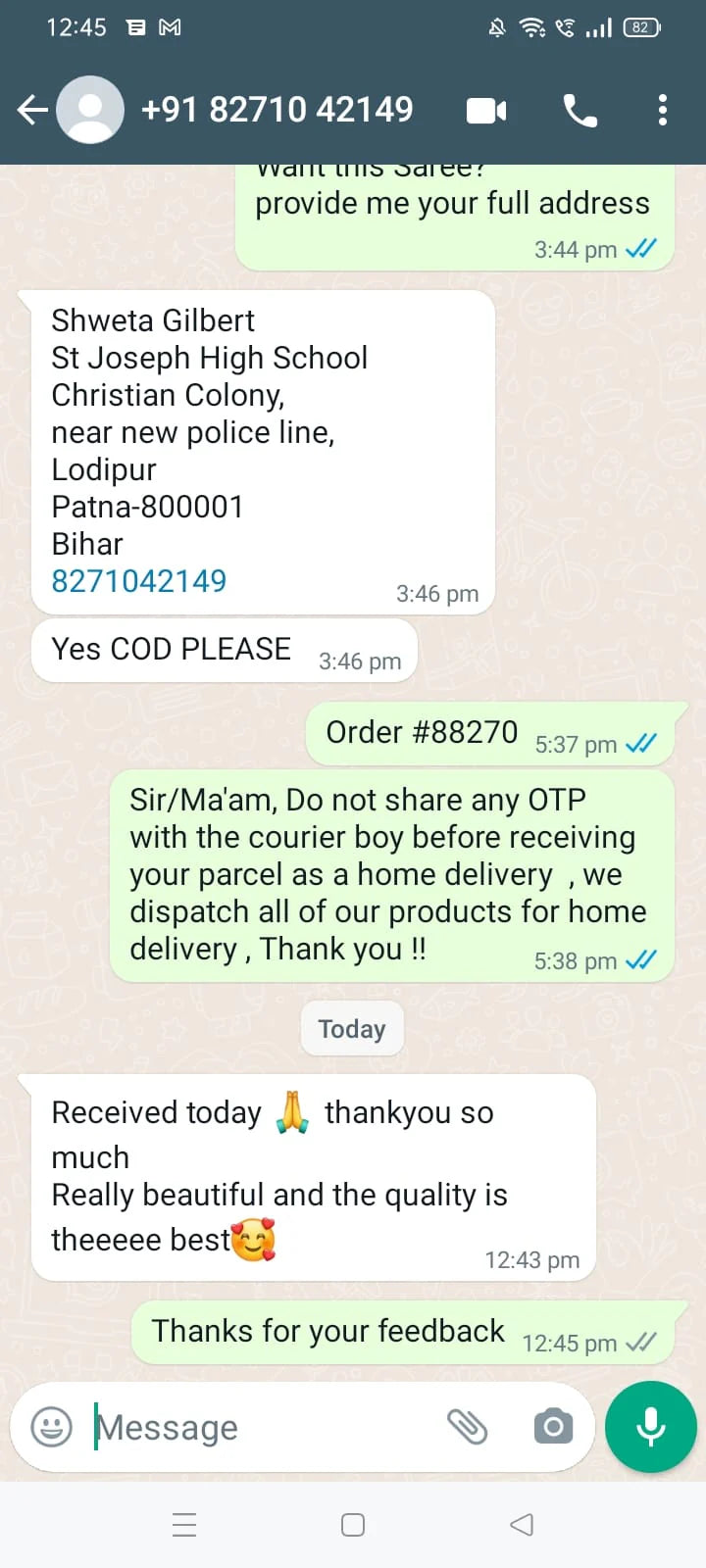706x1568 pixels.
Task: Start a video call
Action: click(x=486, y=111)
